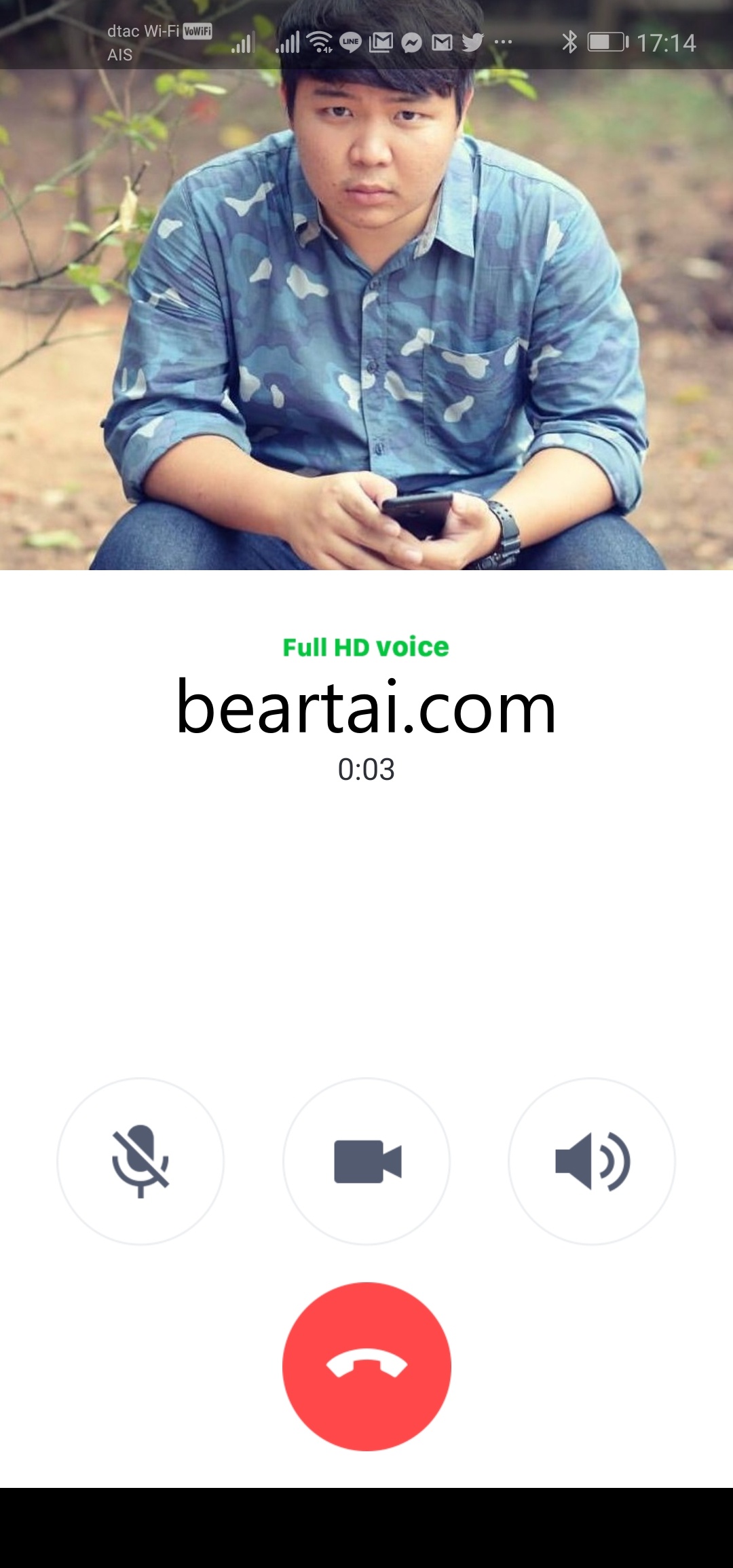733x1568 pixels.
Task: Mute the microphone during the call
Action: (140, 1161)
